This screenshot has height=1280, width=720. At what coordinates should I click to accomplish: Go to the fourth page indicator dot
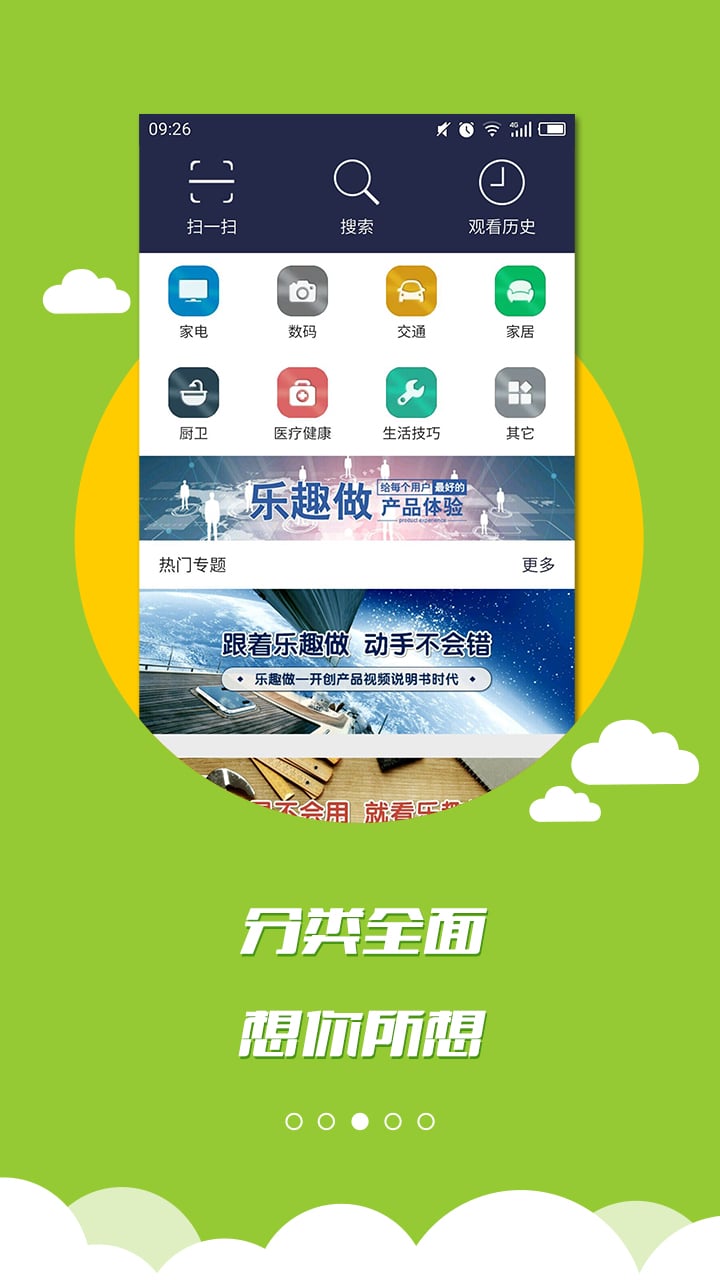(x=393, y=1121)
